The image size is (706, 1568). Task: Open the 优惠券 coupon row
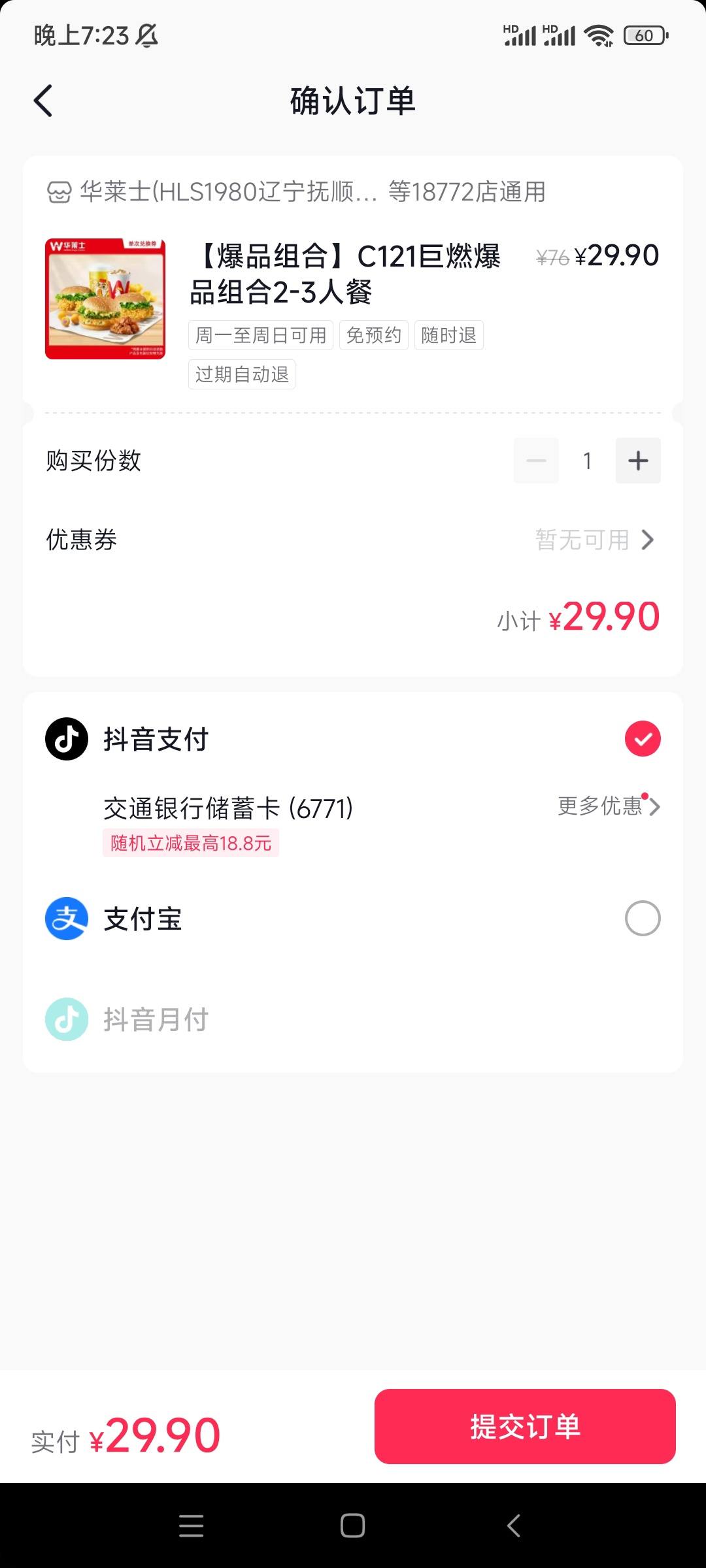click(353, 540)
